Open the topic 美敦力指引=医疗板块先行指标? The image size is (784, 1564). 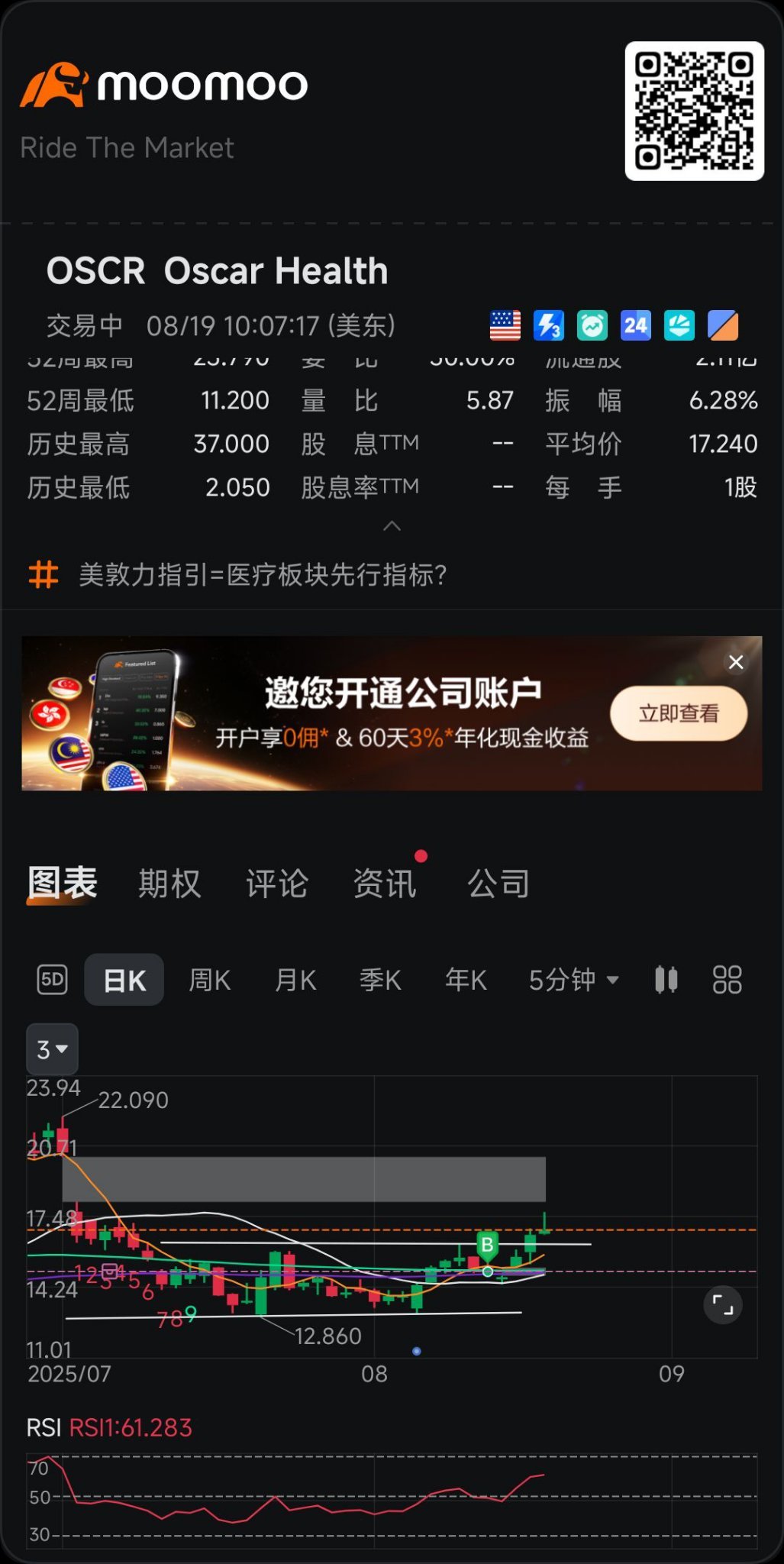click(x=263, y=574)
